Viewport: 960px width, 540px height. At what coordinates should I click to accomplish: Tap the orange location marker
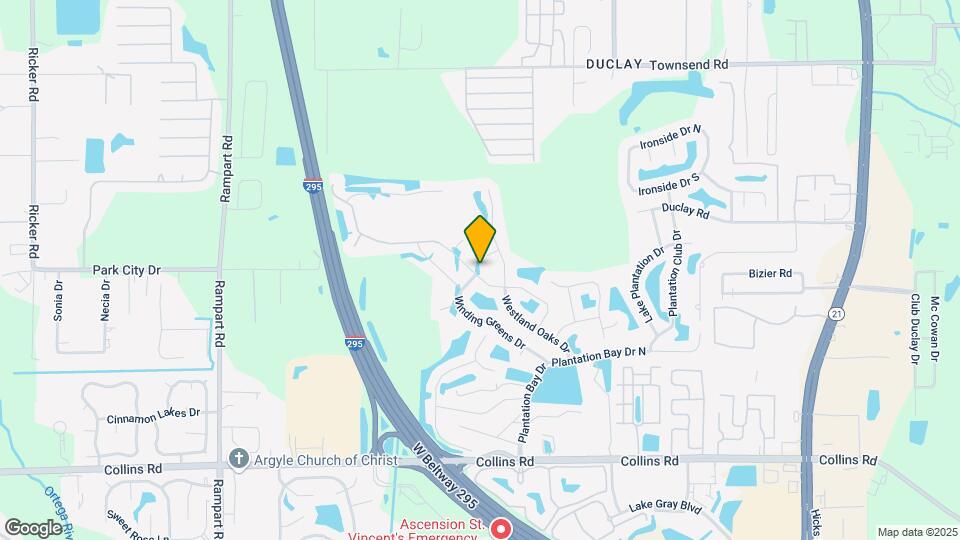[x=480, y=238]
